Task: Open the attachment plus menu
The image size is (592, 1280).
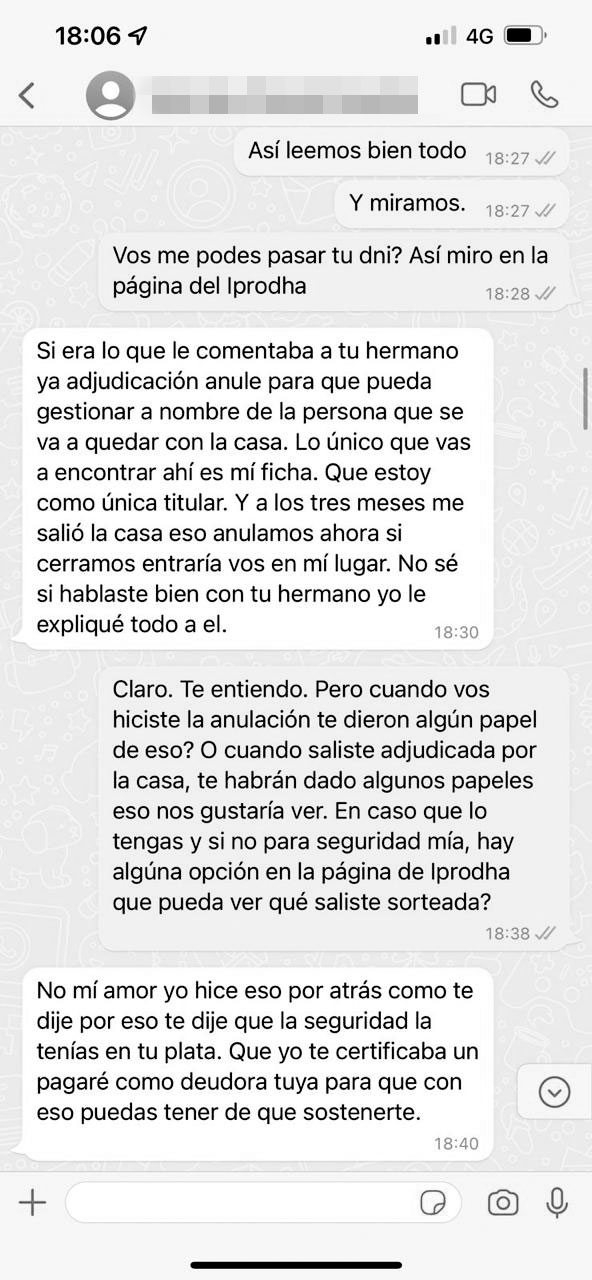Action: [33, 1202]
